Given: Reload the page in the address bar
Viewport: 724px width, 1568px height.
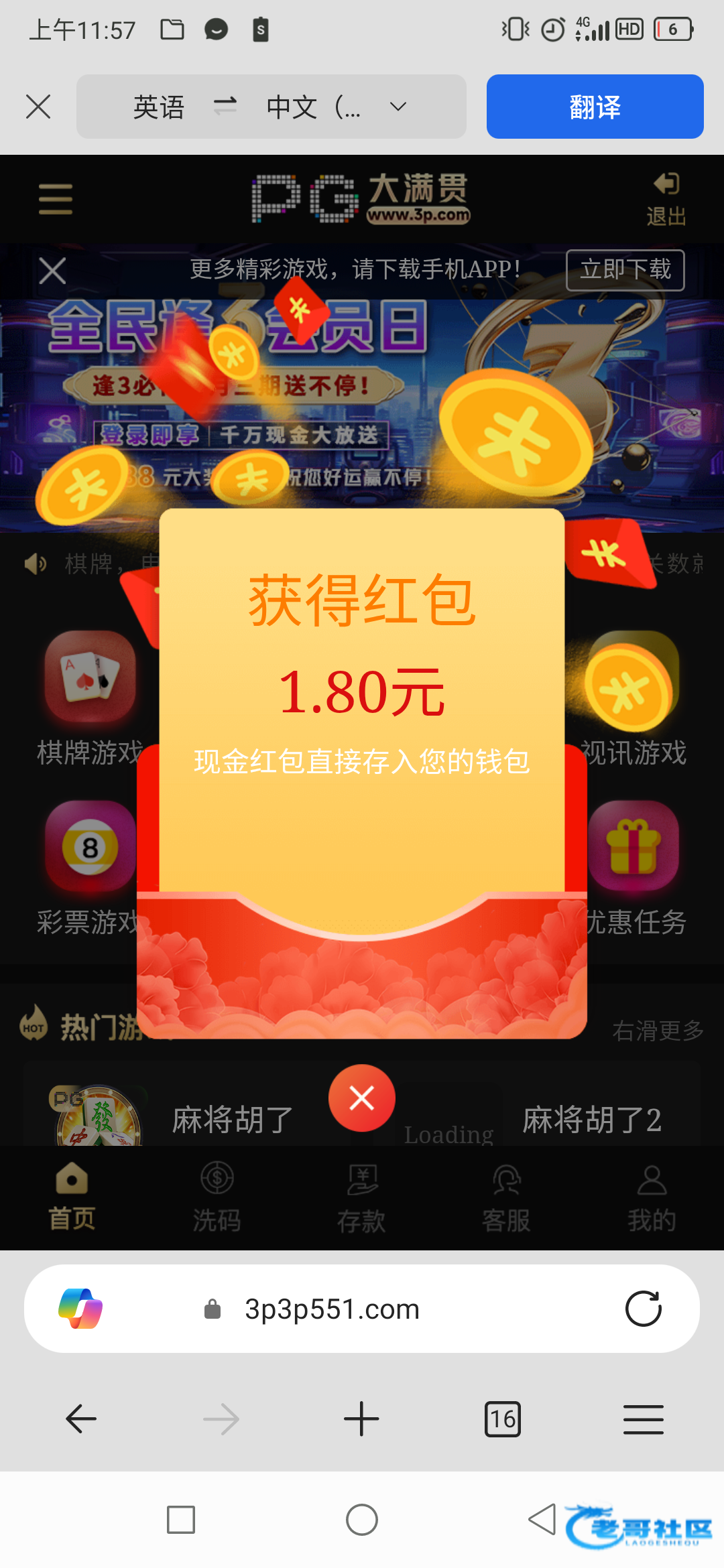Looking at the screenshot, I should coord(643,1309).
